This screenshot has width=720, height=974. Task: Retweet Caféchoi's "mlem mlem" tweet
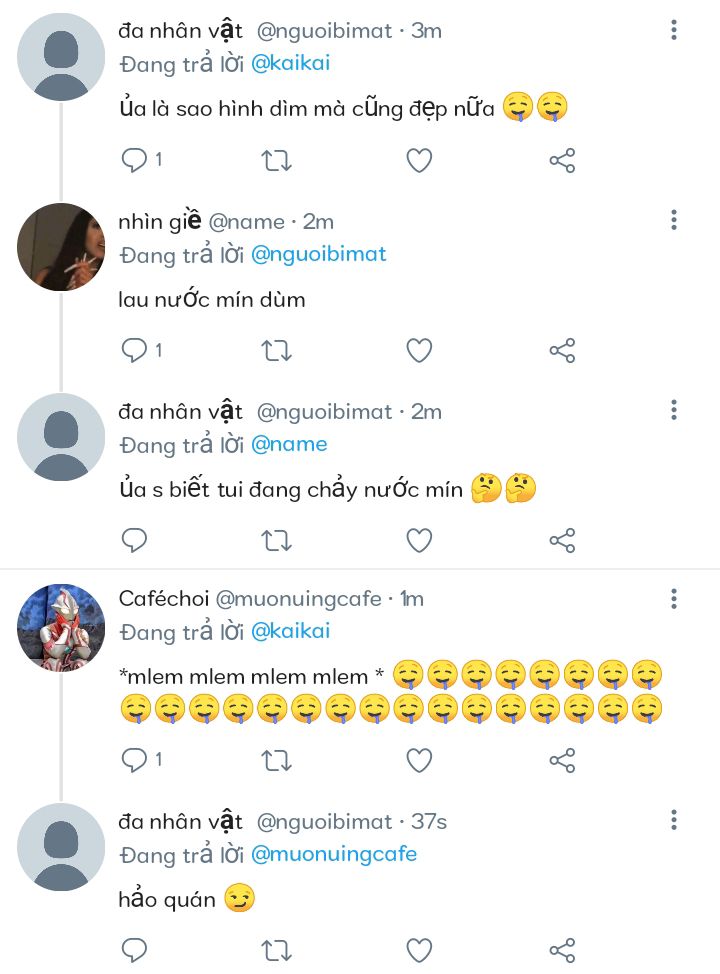click(276, 760)
